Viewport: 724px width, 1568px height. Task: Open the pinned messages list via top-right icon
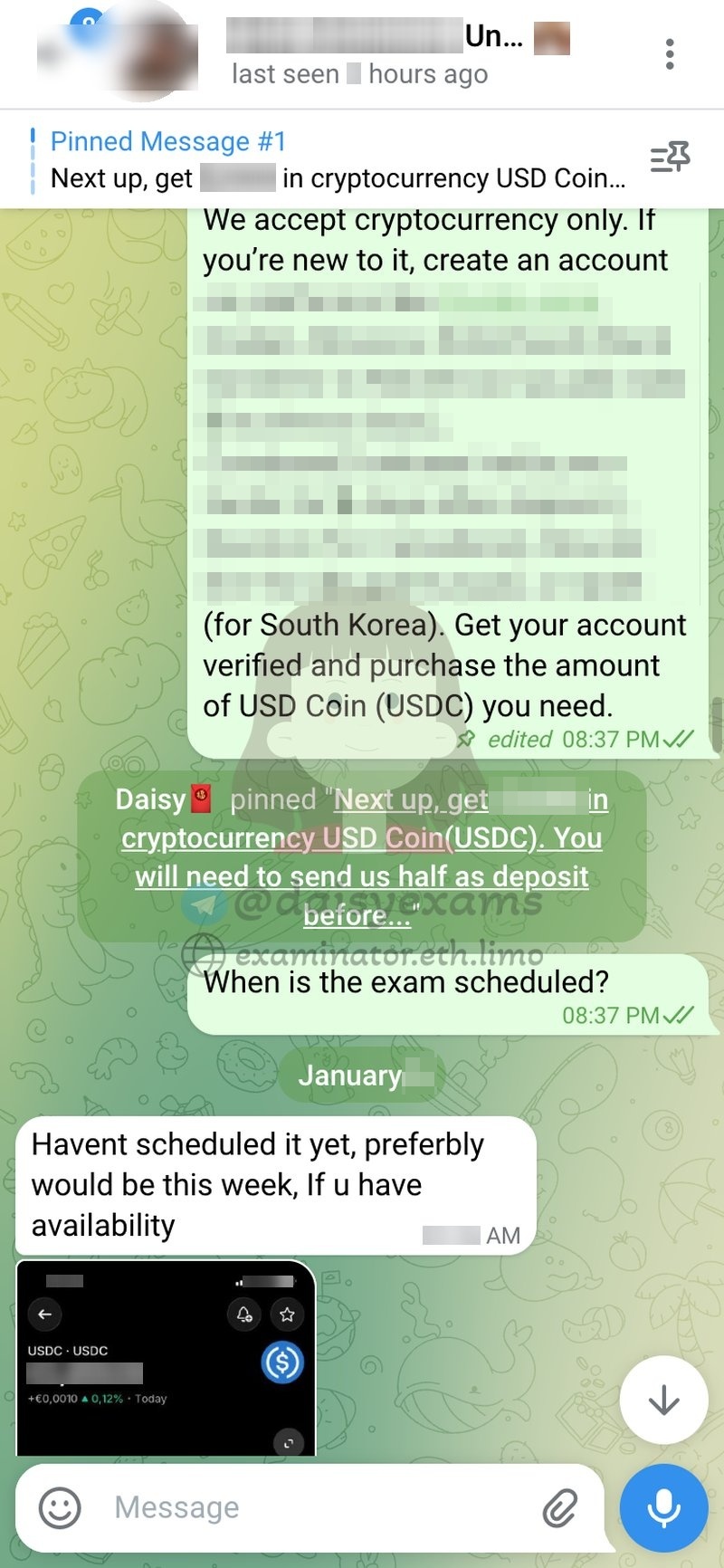click(670, 158)
